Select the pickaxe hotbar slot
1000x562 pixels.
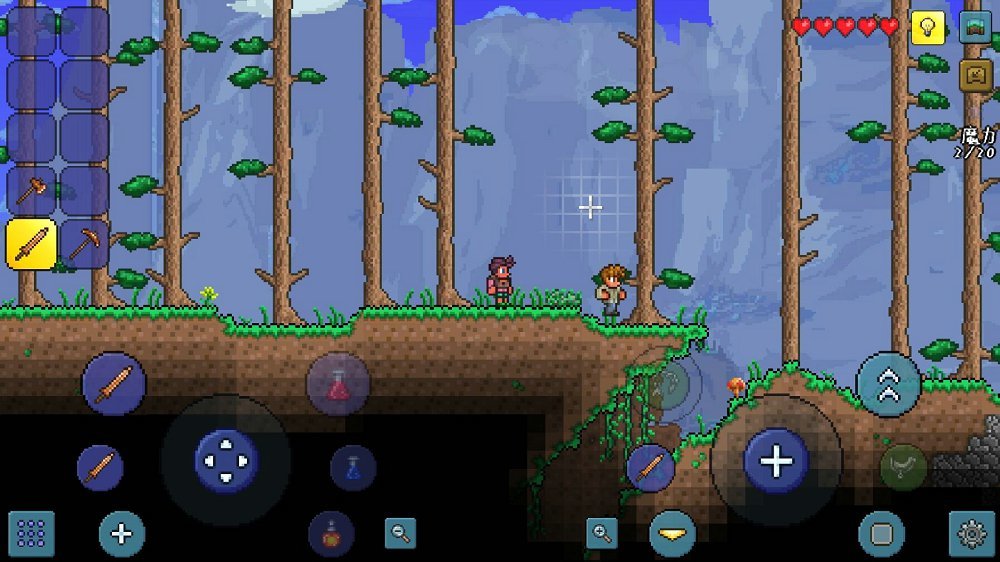pyautogui.click(x=84, y=243)
